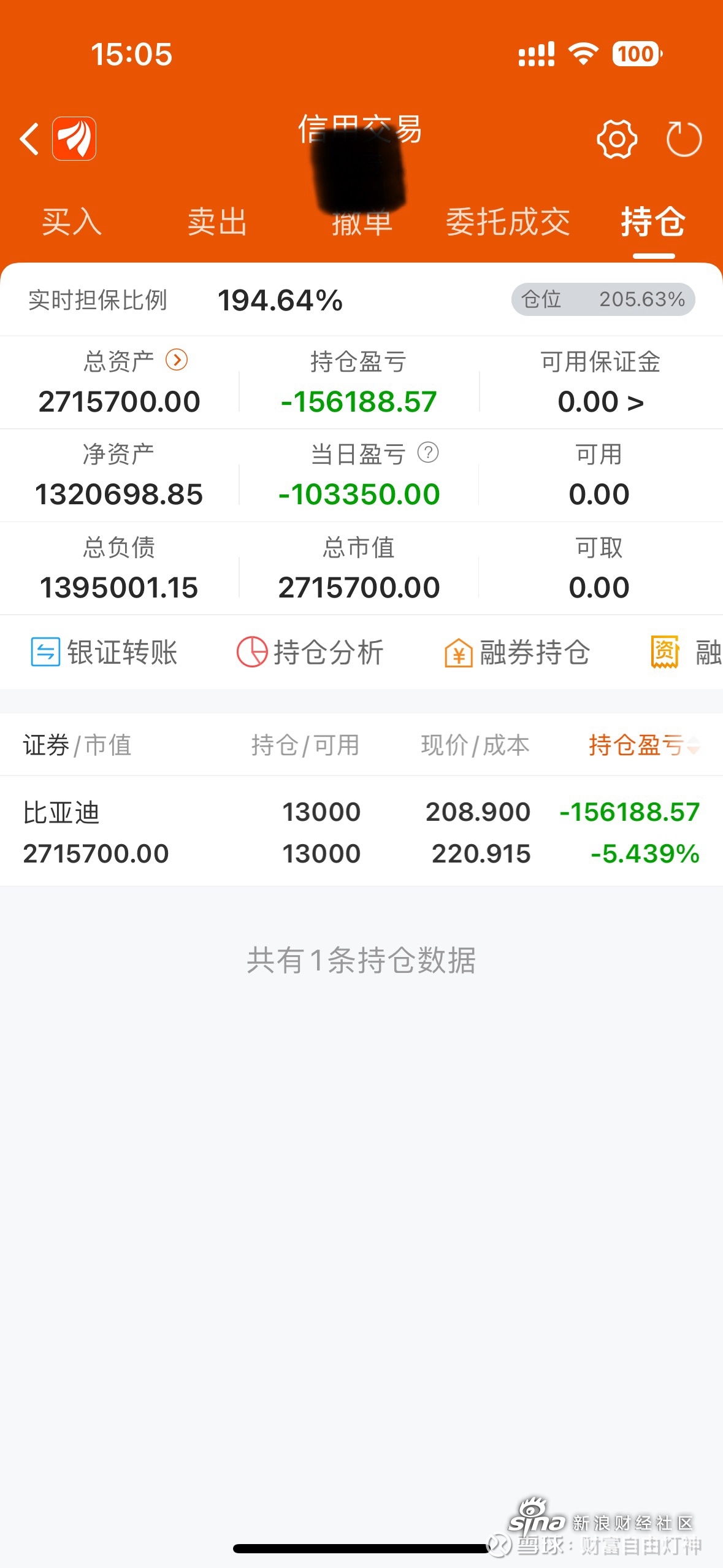Open the 比亚迪 holding row
The height and width of the screenshot is (1568, 723).
tap(361, 831)
